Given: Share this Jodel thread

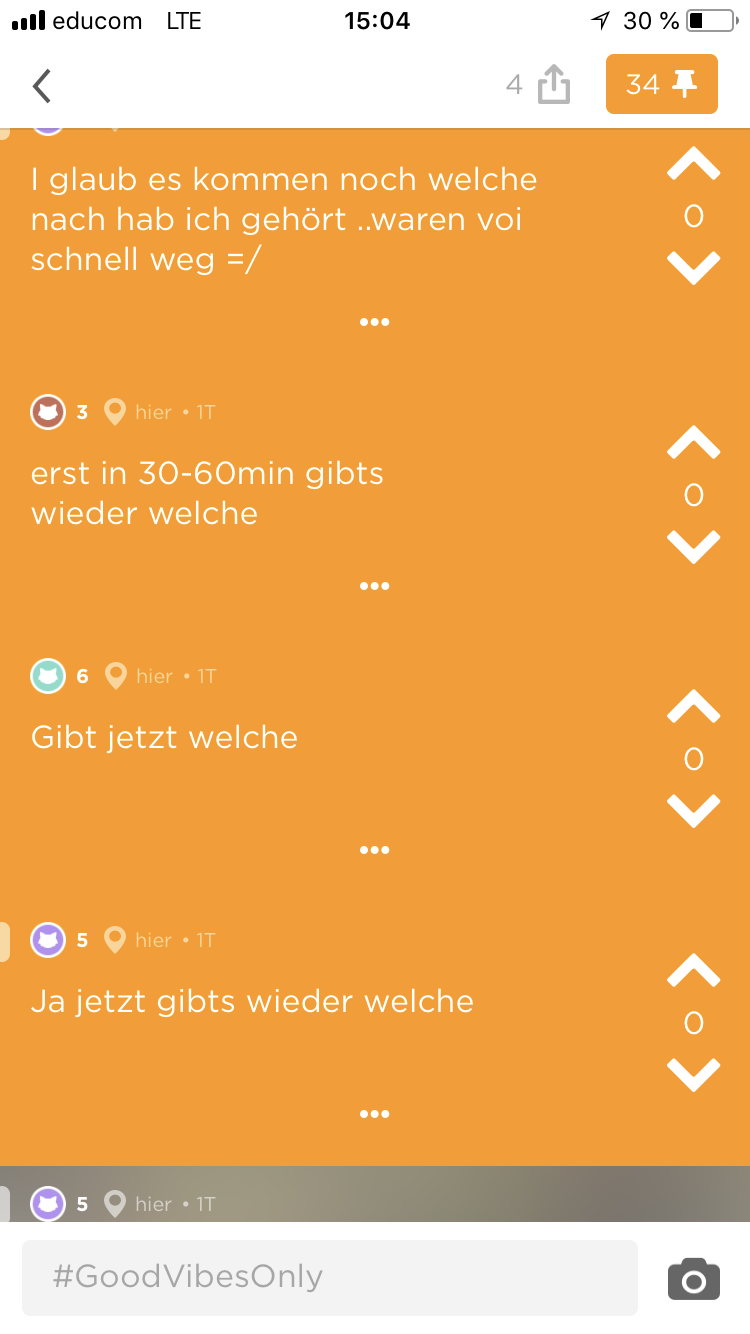Looking at the screenshot, I should 553,85.
